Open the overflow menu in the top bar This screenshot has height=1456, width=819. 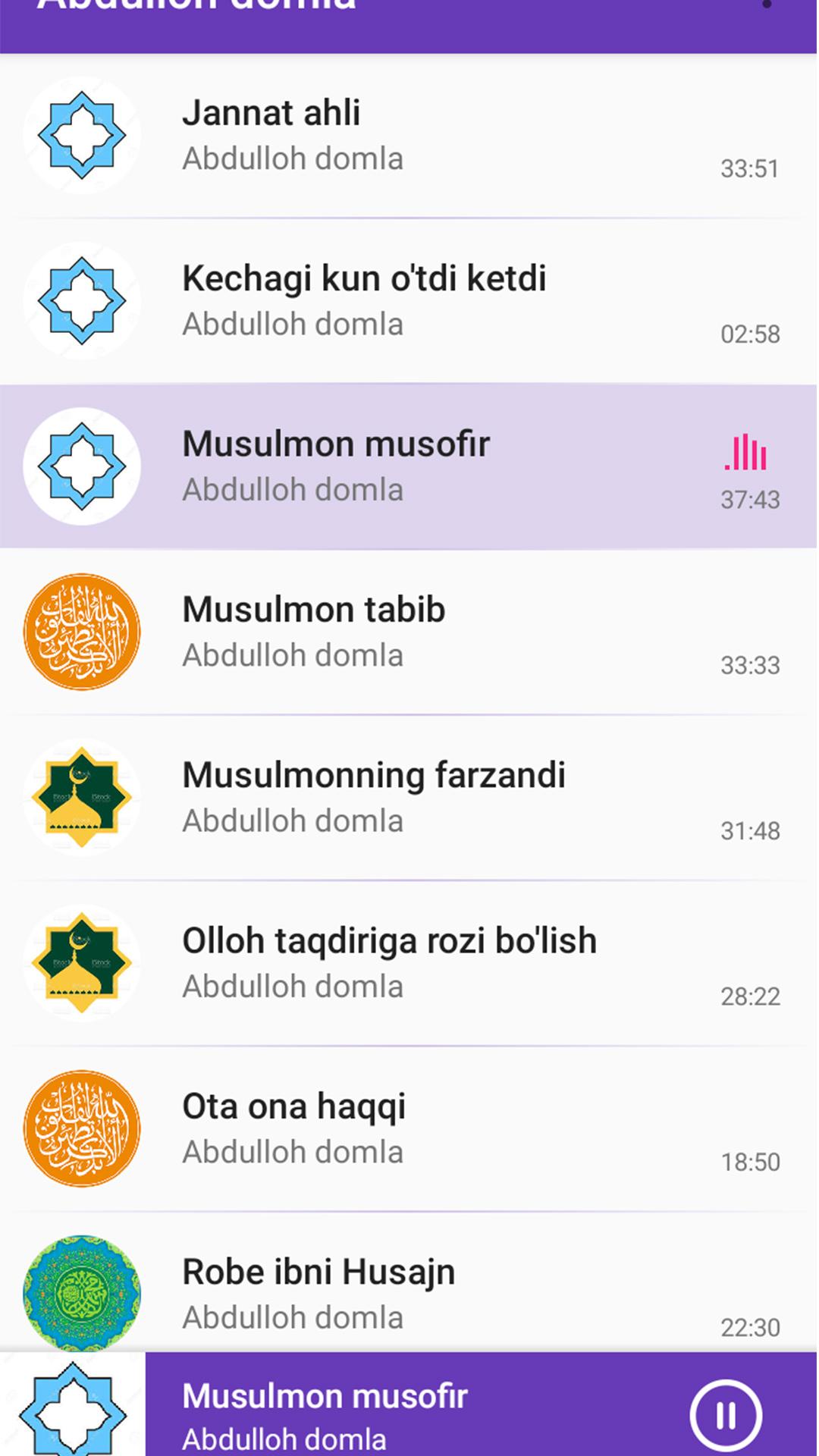[767, 6]
